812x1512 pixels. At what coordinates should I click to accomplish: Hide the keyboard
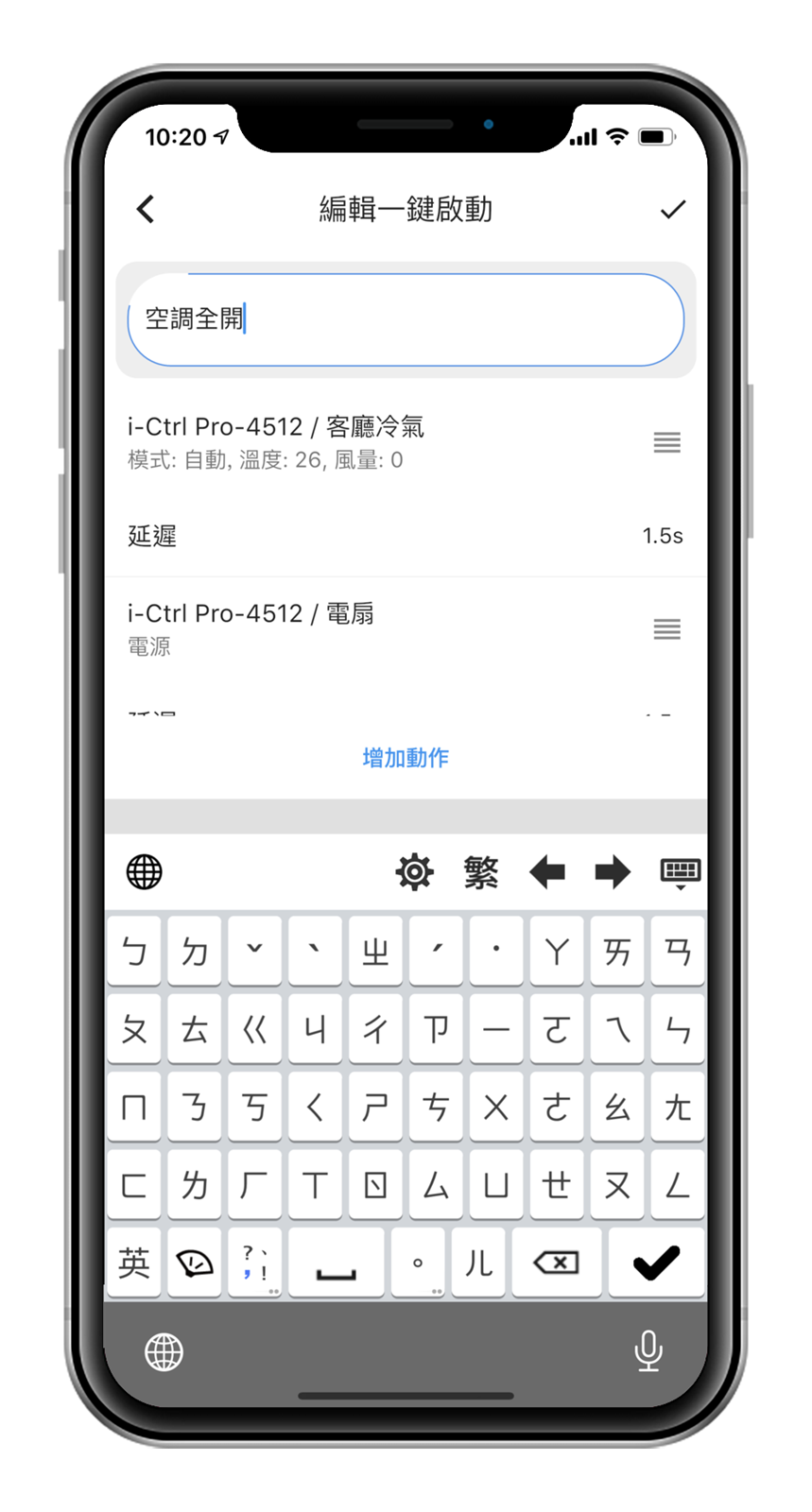[680, 872]
